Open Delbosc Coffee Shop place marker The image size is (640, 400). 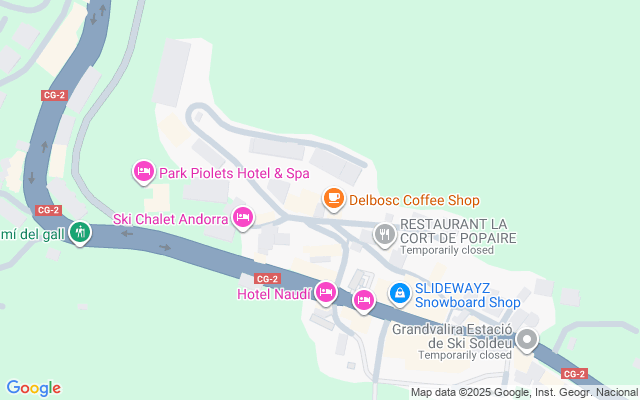click(x=334, y=199)
